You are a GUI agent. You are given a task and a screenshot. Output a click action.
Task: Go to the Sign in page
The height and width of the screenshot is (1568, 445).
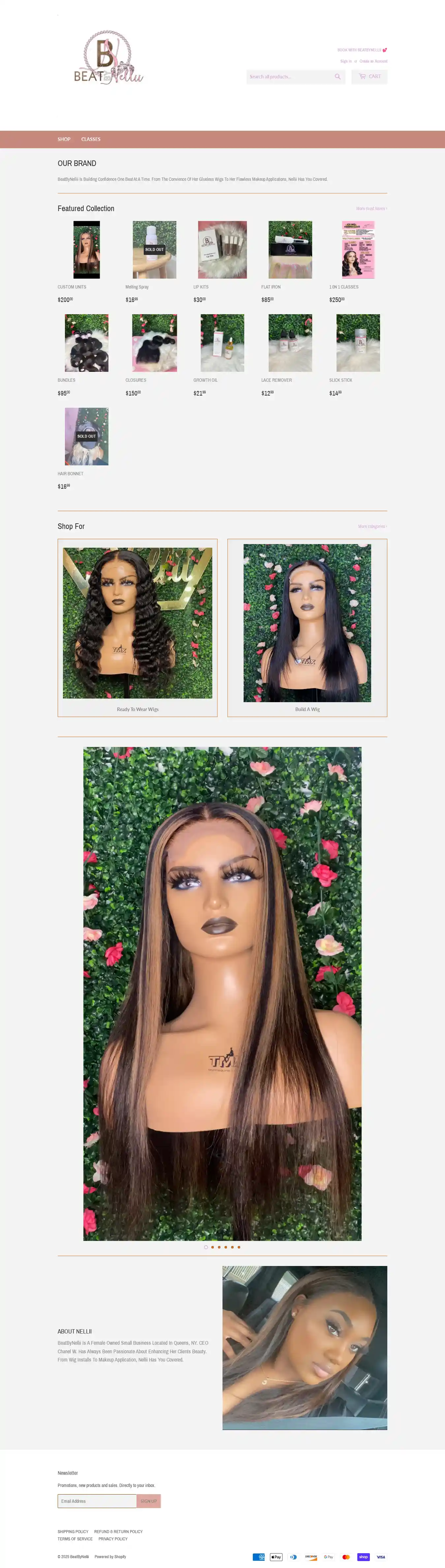tap(346, 61)
